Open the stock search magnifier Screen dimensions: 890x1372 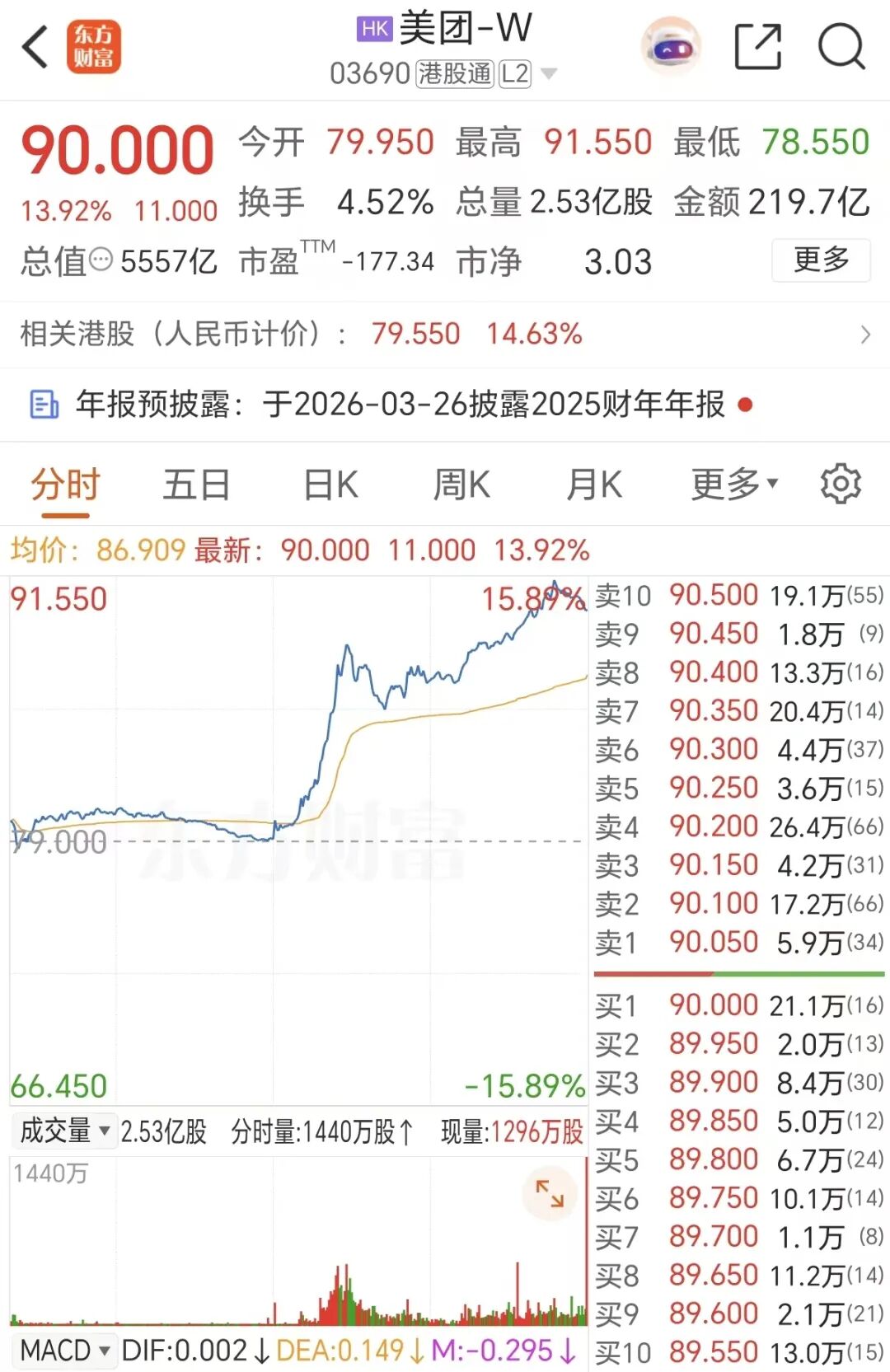click(x=841, y=47)
